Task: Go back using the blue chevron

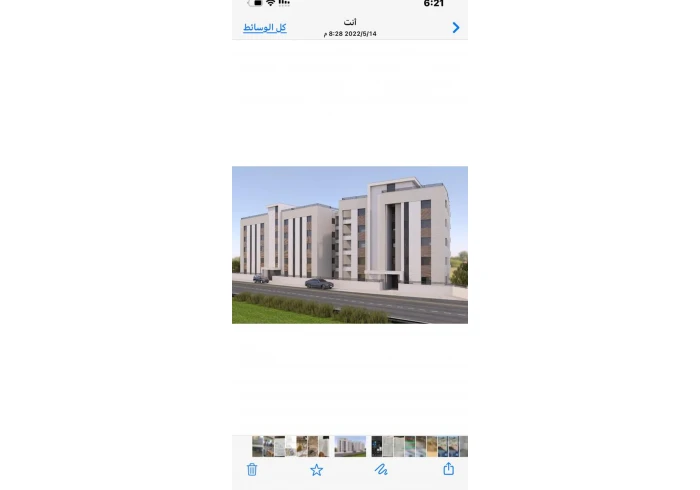Action: click(456, 28)
